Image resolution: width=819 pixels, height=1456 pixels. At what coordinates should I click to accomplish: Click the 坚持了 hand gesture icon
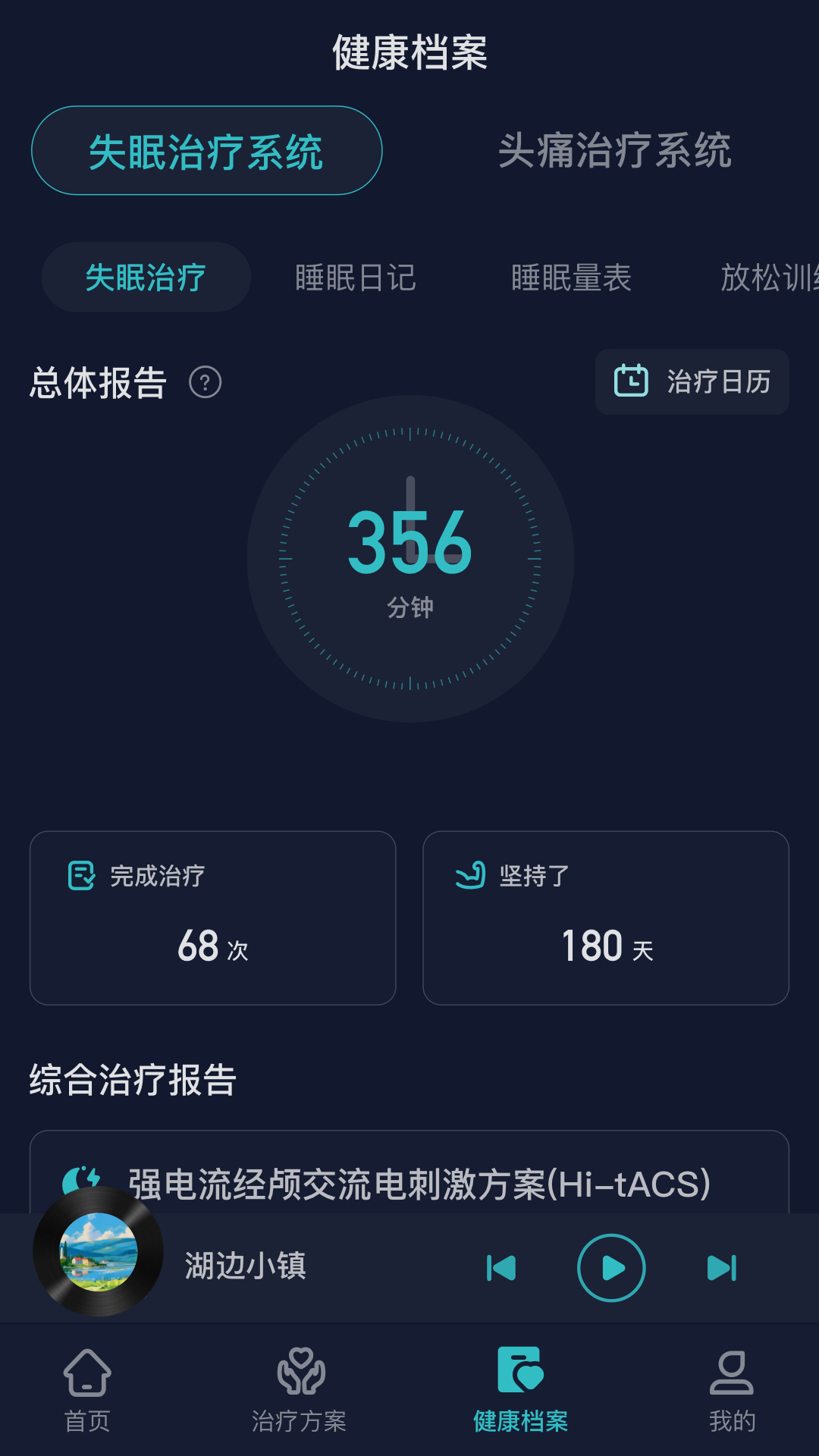(x=466, y=876)
